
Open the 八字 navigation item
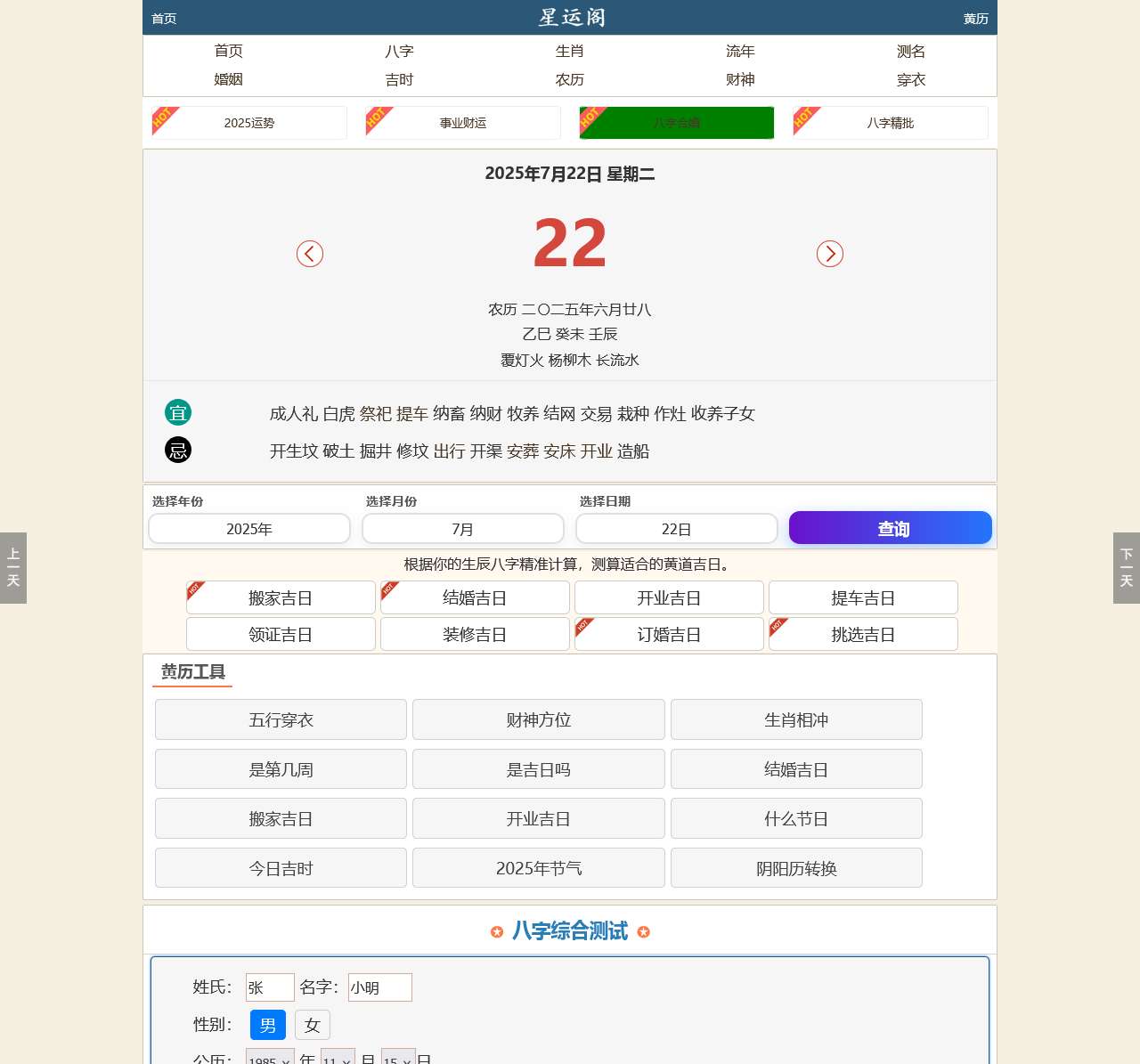399,52
